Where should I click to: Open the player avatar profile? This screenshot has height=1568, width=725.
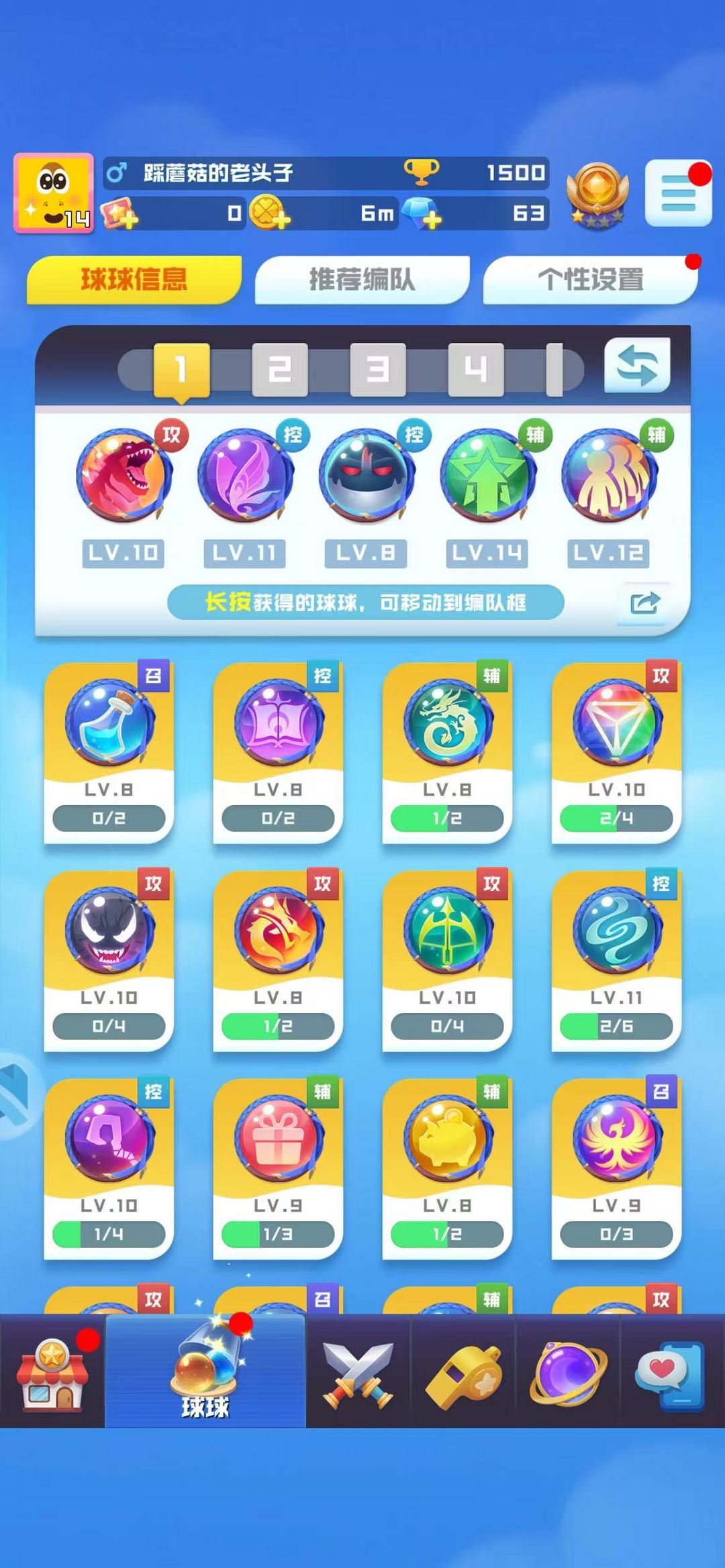pyautogui.click(x=54, y=193)
